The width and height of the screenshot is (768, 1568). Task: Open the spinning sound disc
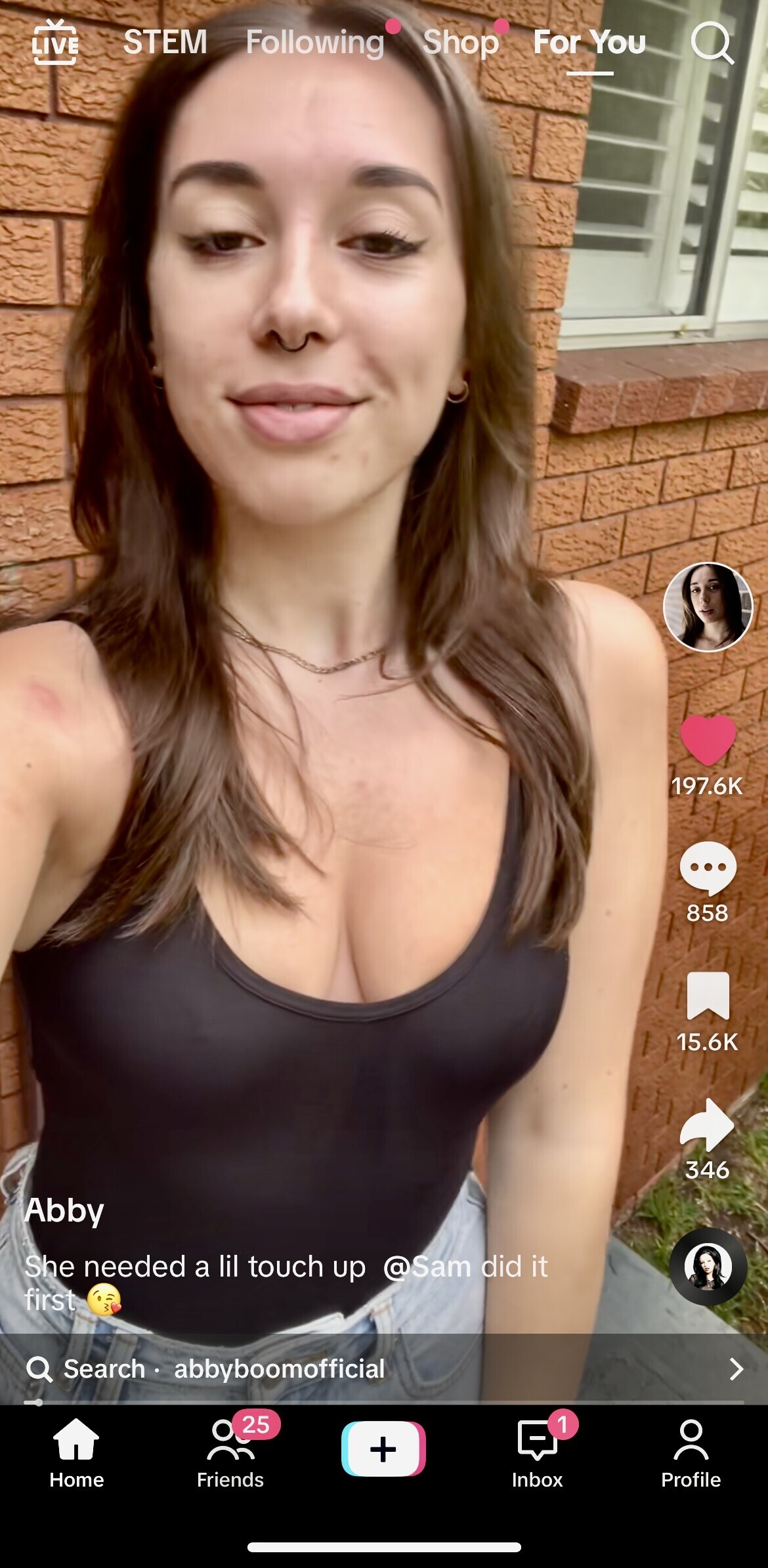coord(708,1266)
